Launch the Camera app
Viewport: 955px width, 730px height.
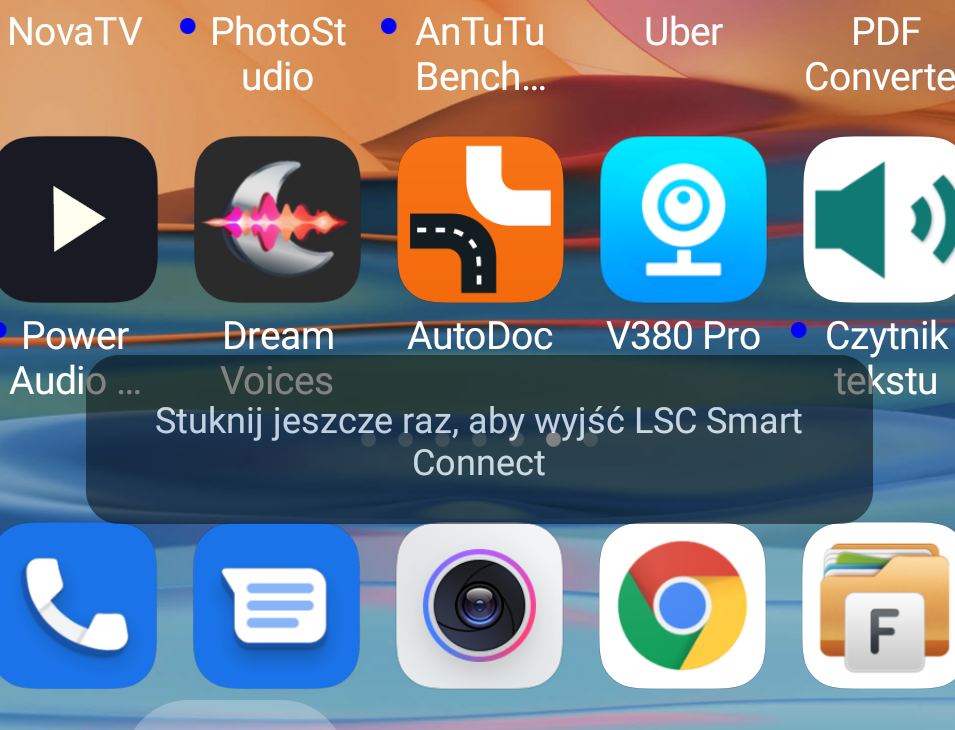pos(480,606)
